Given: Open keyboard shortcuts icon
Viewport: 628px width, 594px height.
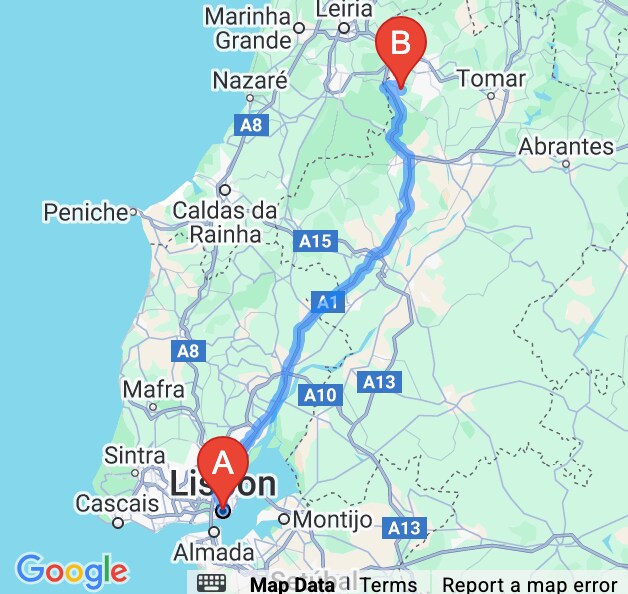Looking at the screenshot, I should click(x=211, y=584).
